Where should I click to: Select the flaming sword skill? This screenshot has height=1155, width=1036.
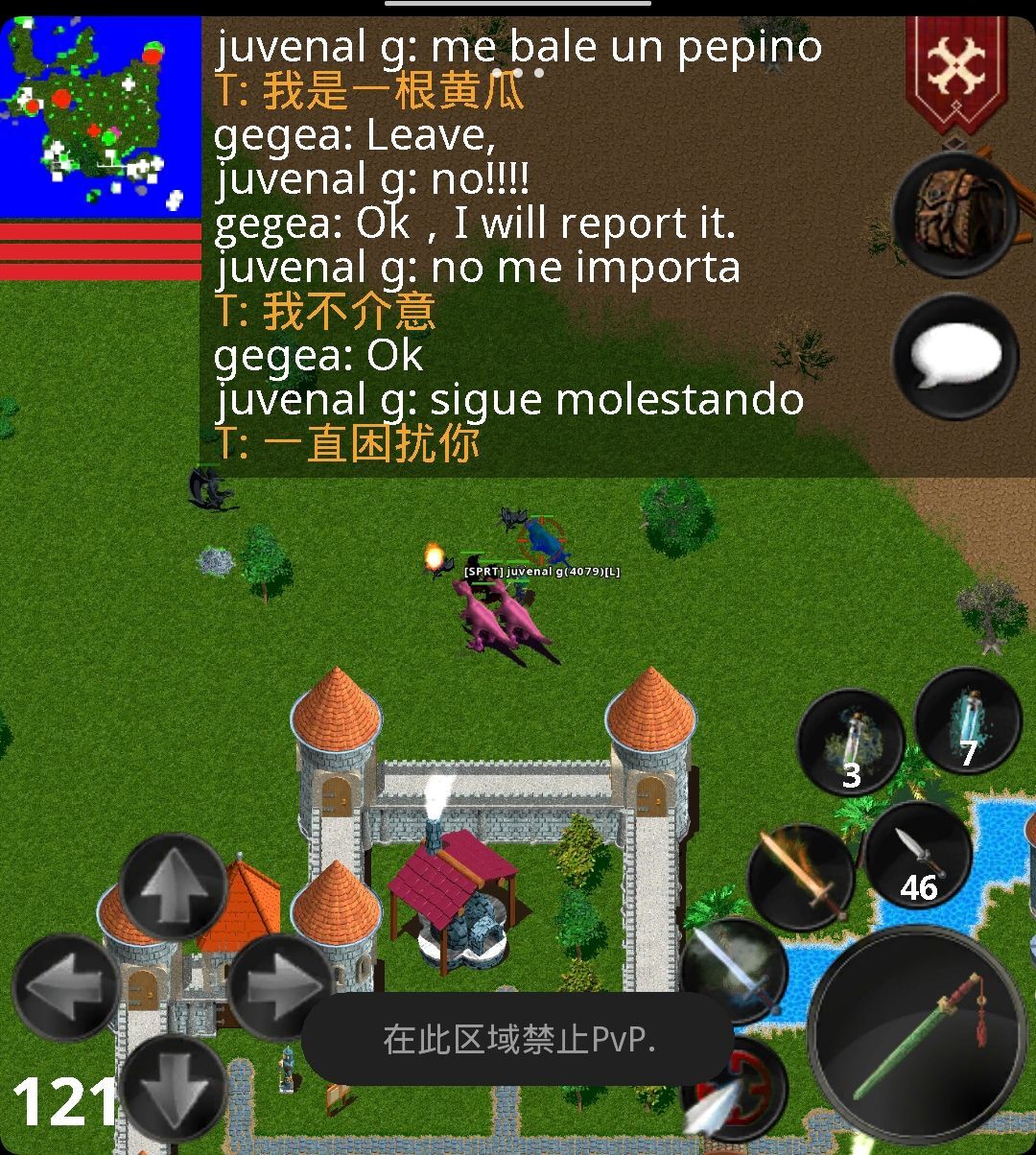point(799,877)
